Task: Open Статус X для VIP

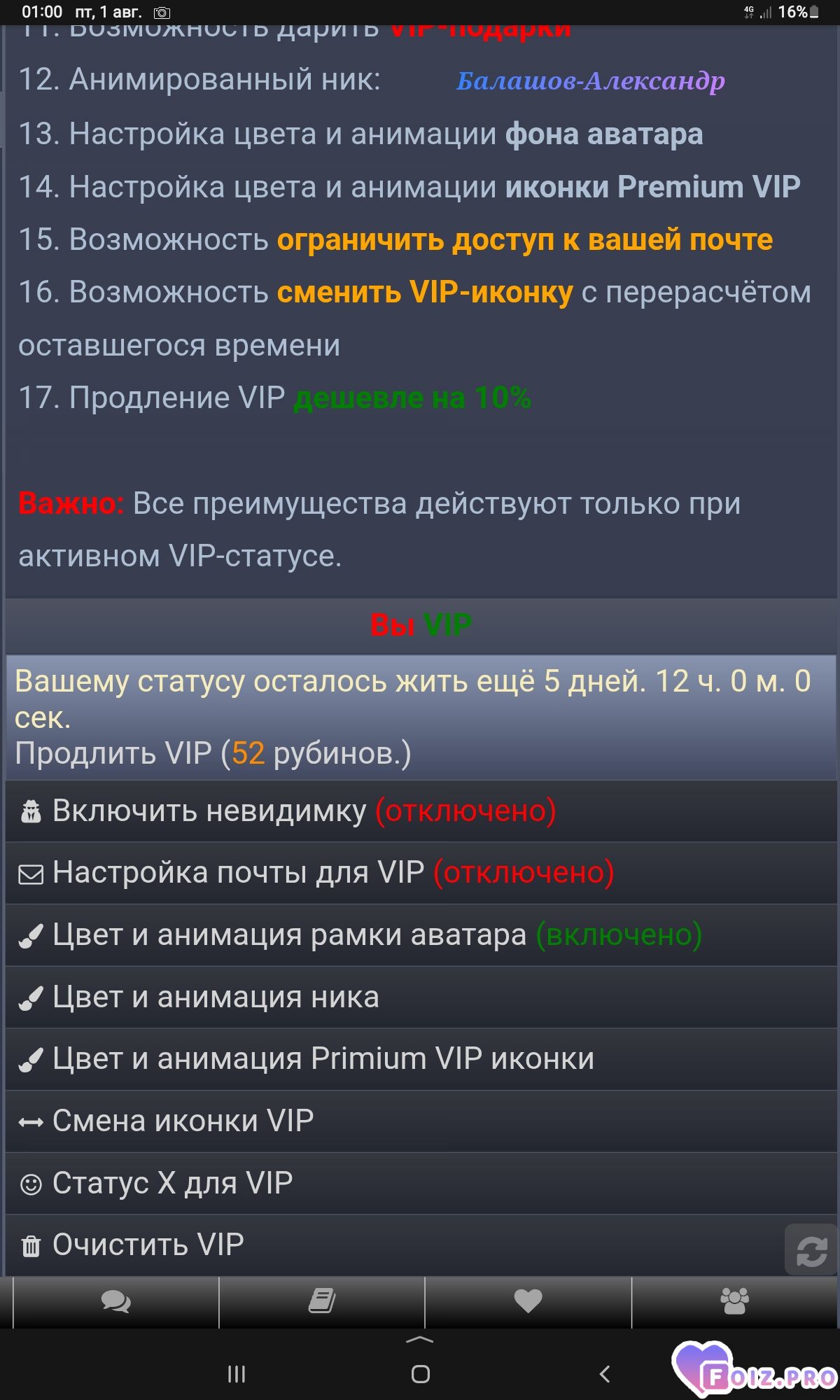Action: 421,1183
